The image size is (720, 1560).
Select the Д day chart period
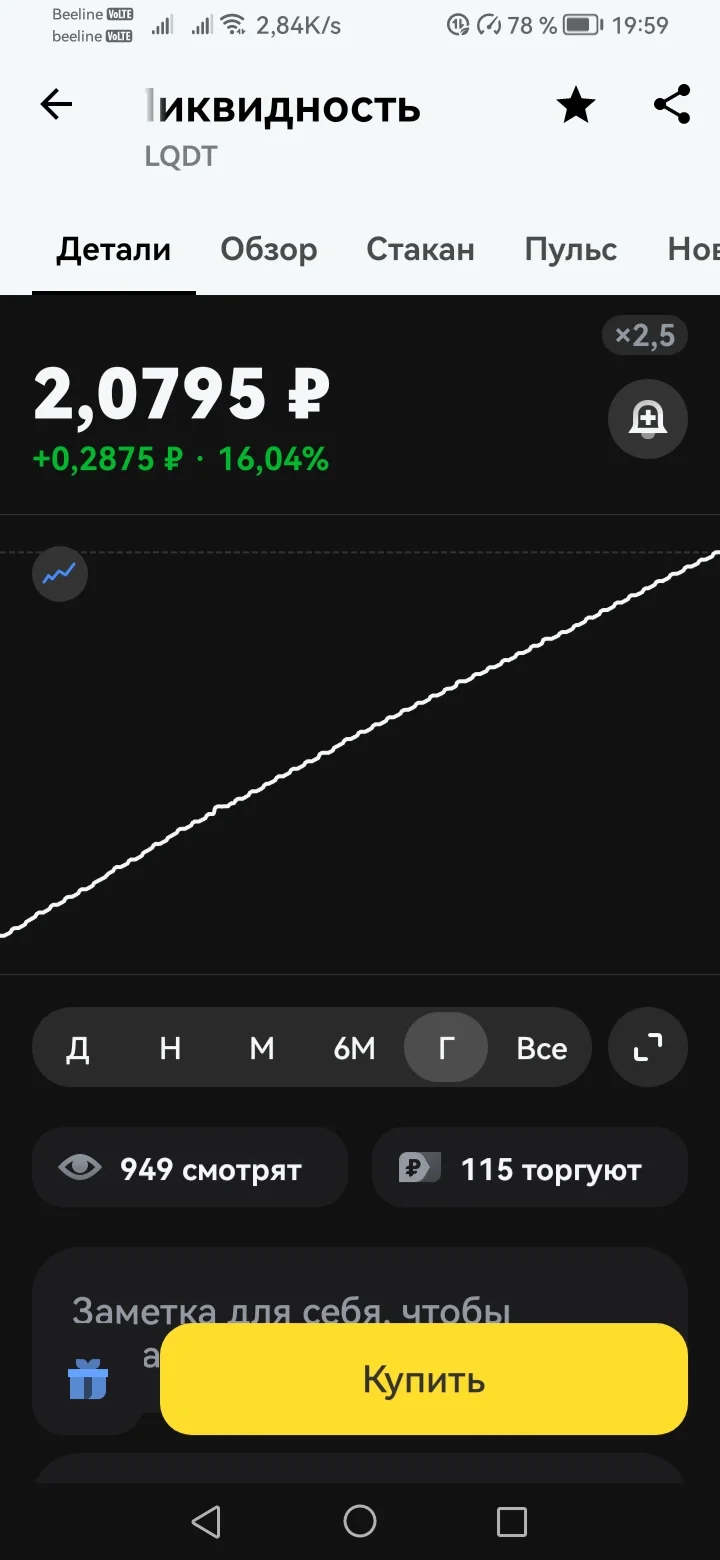click(x=78, y=1048)
